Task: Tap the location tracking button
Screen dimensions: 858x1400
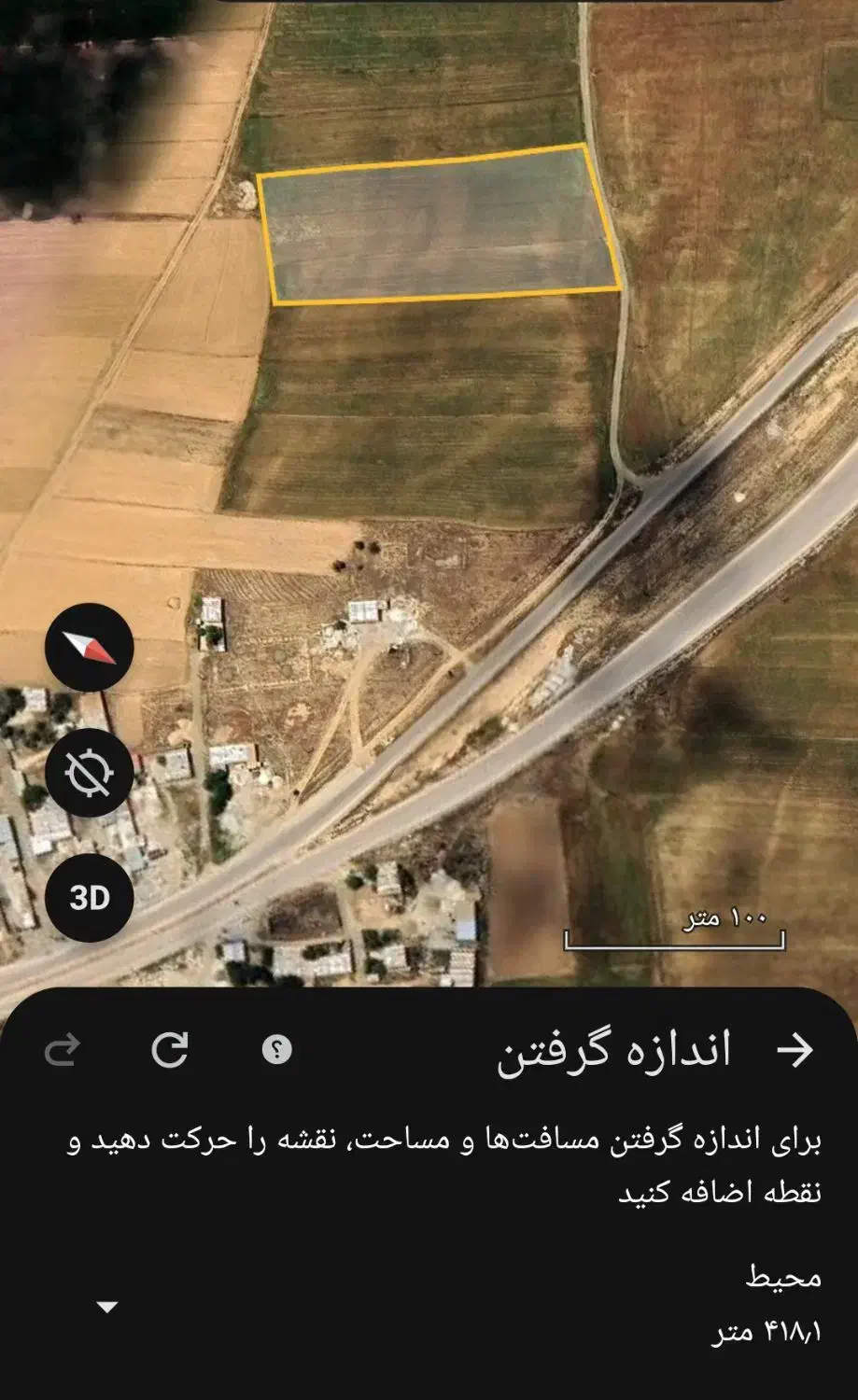Action: 90,772
